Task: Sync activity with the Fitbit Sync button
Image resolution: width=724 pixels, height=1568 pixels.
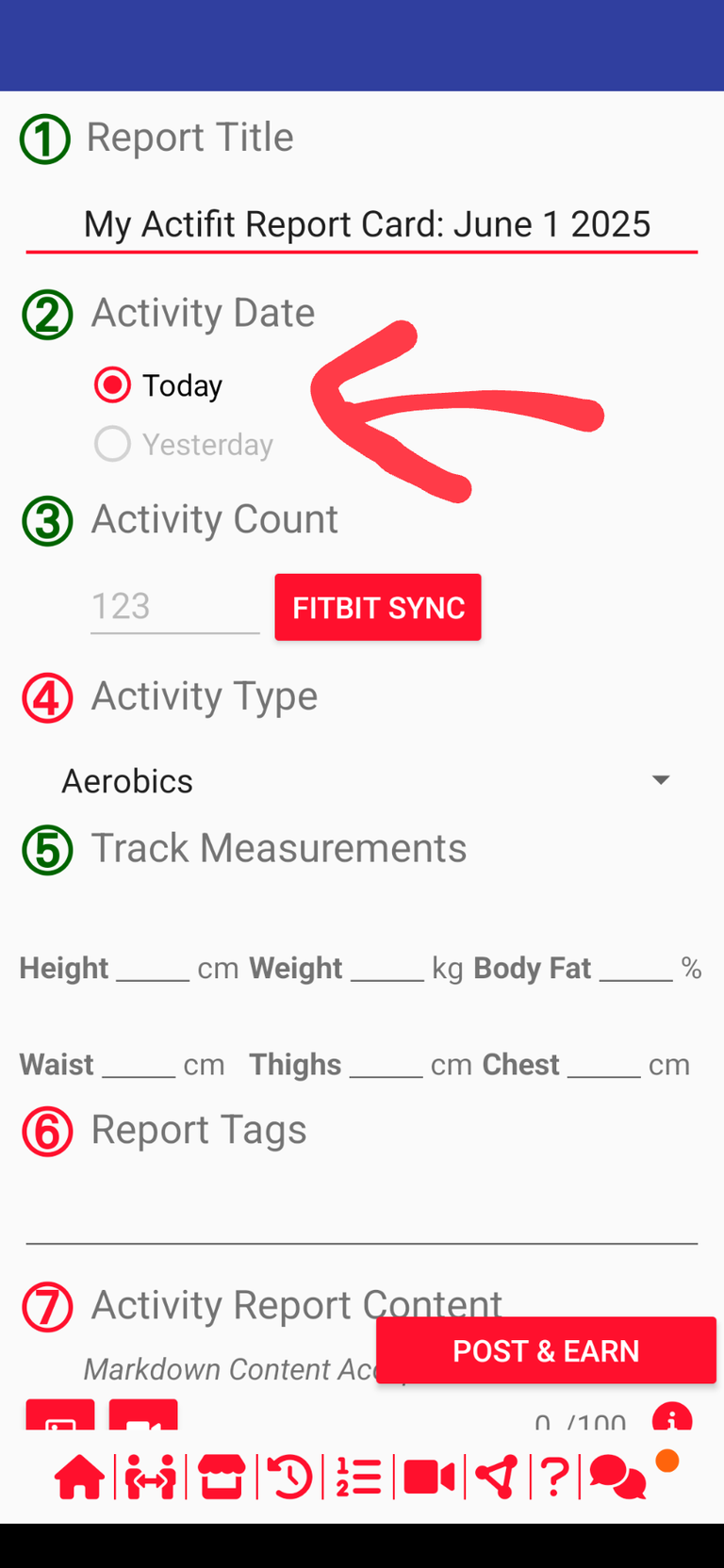Action: point(378,608)
